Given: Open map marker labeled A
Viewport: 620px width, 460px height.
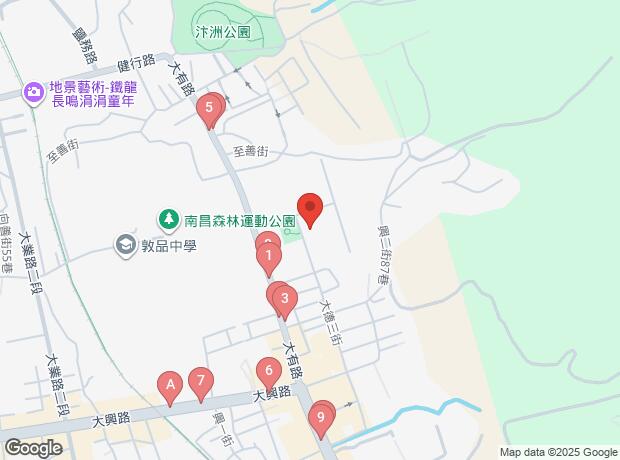Looking at the screenshot, I should [x=170, y=387].
